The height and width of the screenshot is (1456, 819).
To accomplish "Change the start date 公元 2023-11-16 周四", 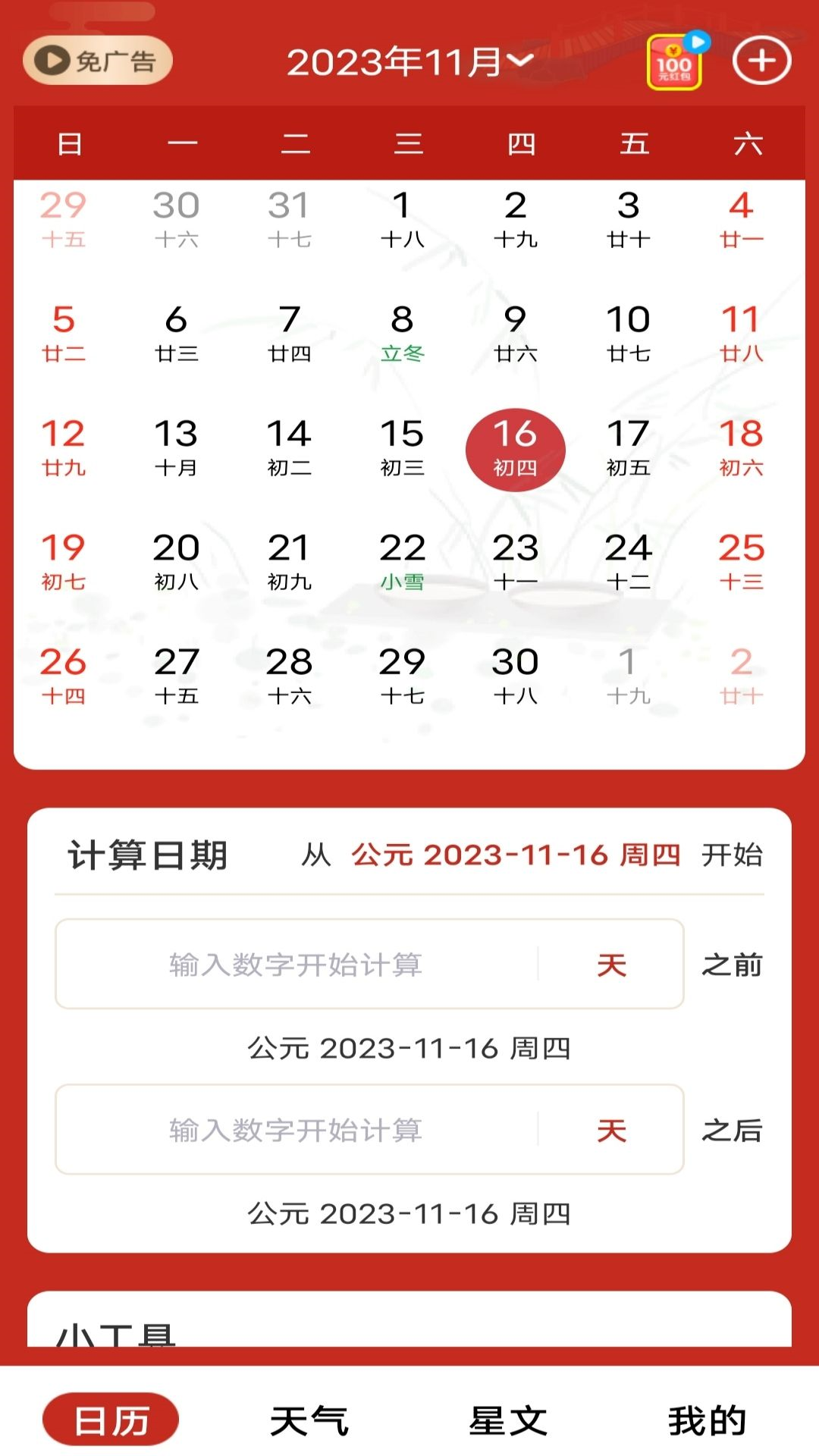I will [x=516, y=855].
